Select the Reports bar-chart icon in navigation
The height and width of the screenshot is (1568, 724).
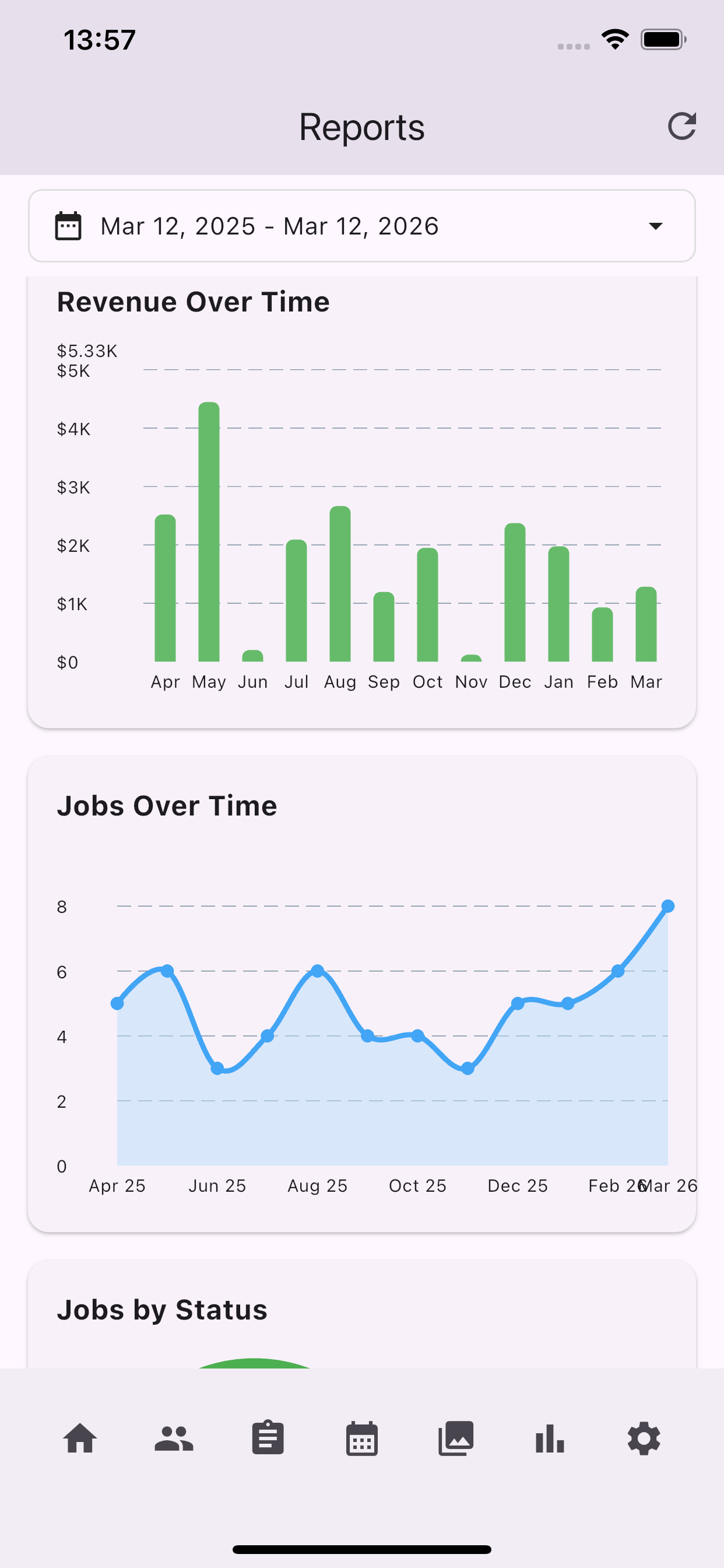[x=549, y=1438]
